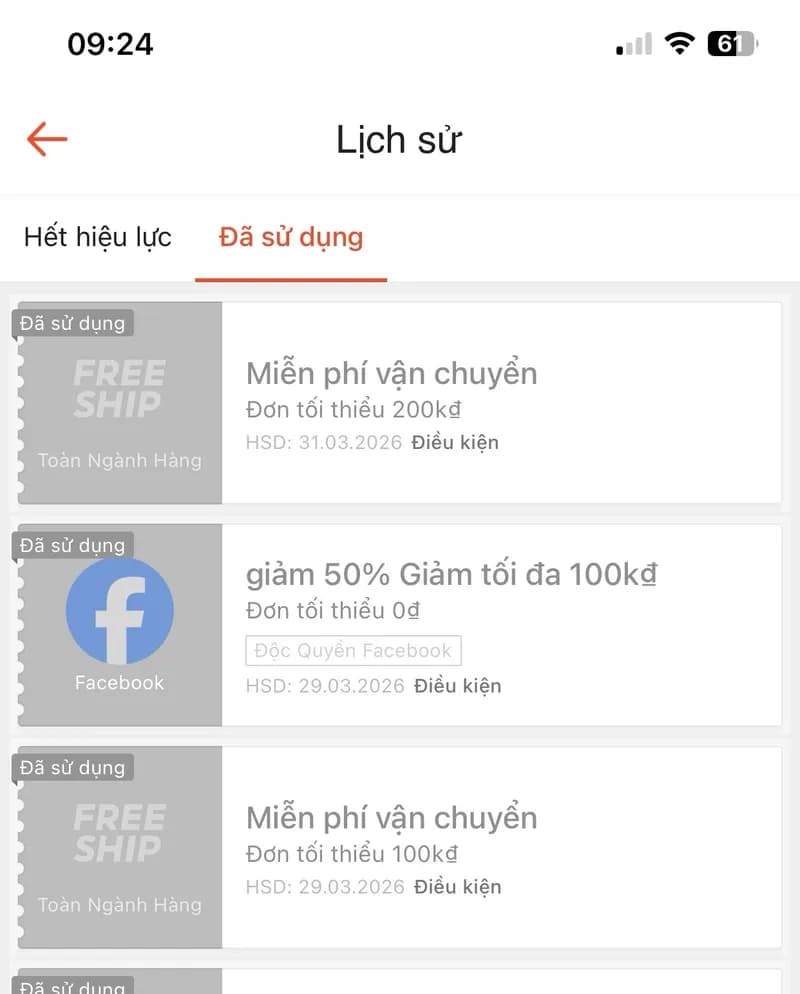
Task: Open Điều kiện for the 100kđ free-shipping voucher
Action: tap(457, 887)
